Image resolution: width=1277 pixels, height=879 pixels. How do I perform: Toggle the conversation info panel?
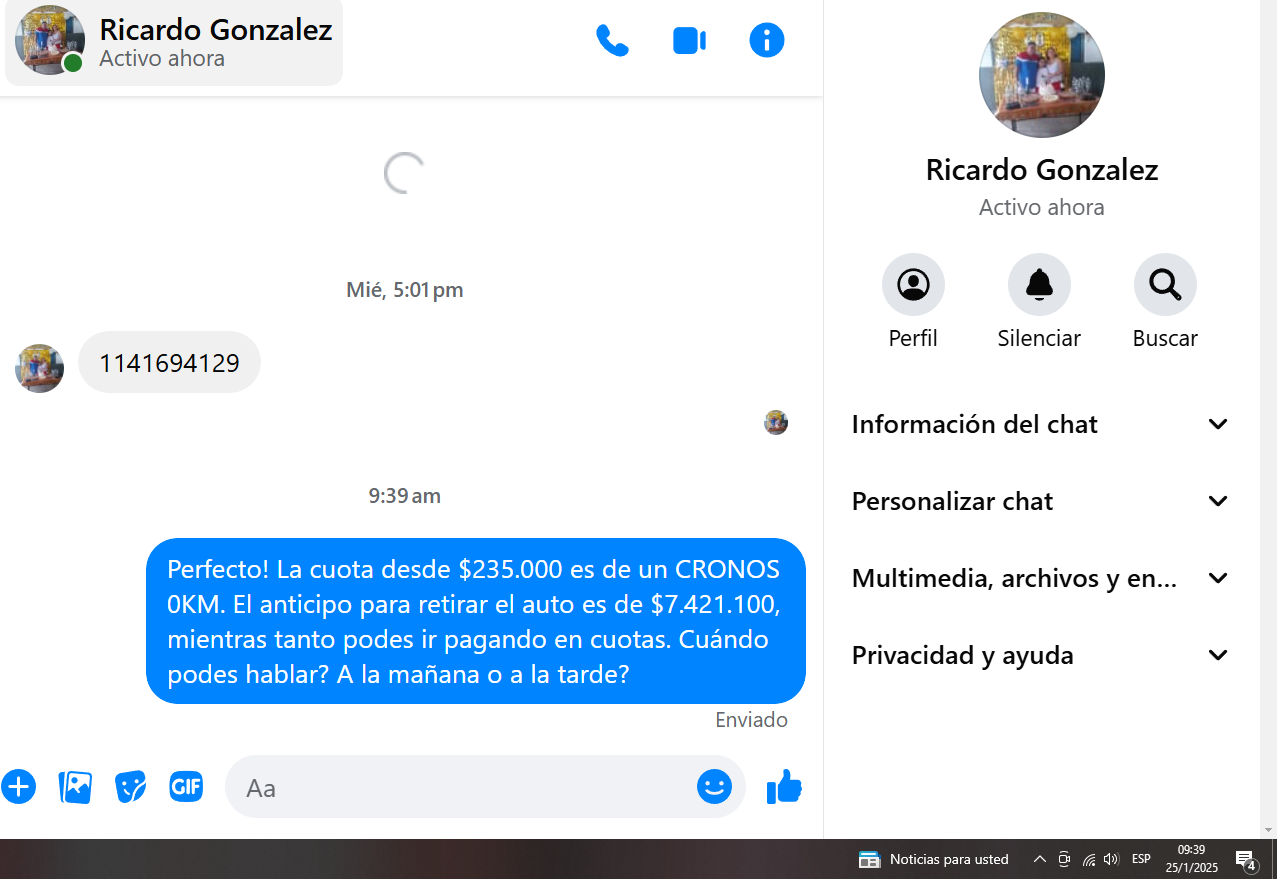(767, 41)
